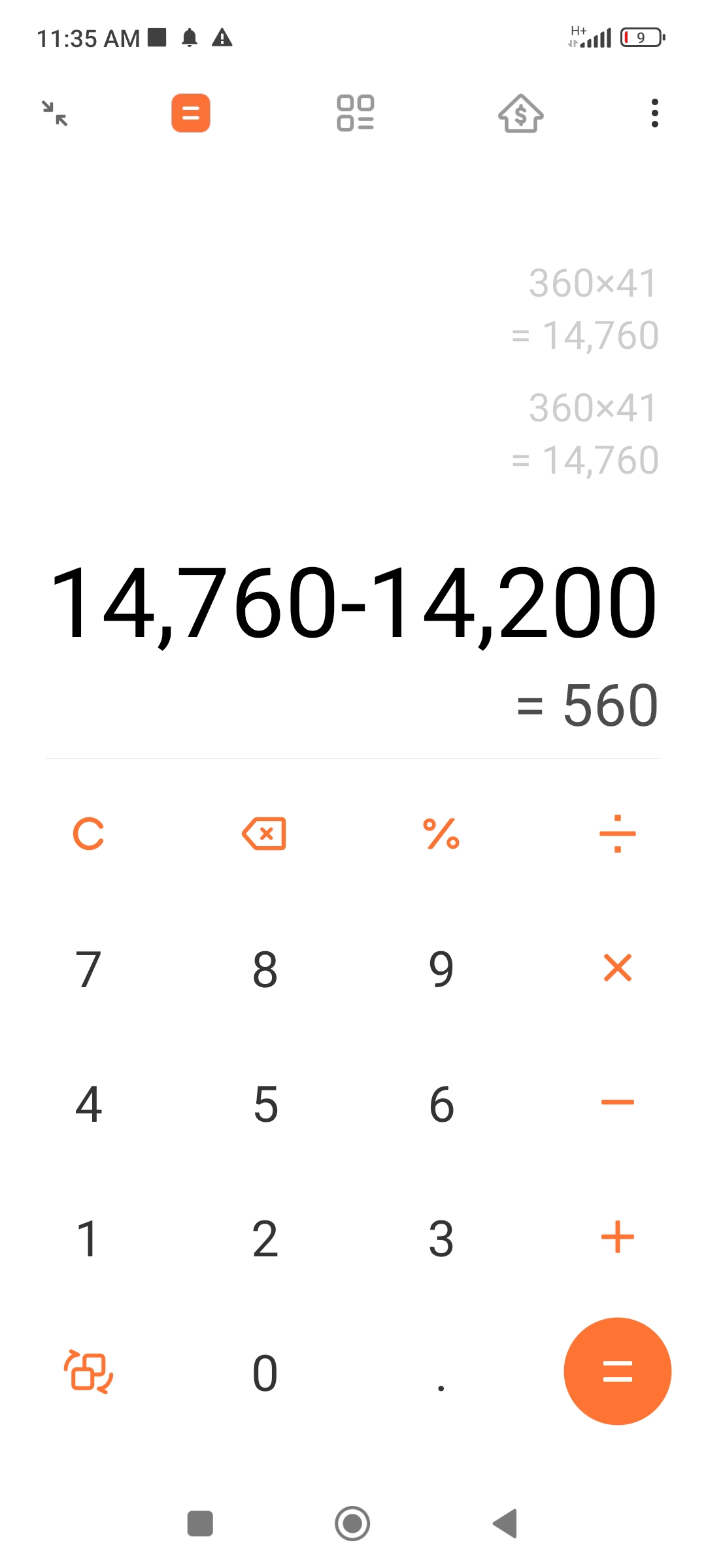This screenshot has width=706, height=1568.
Task: Enter digit 7
Action: click(x=88, y=969)
